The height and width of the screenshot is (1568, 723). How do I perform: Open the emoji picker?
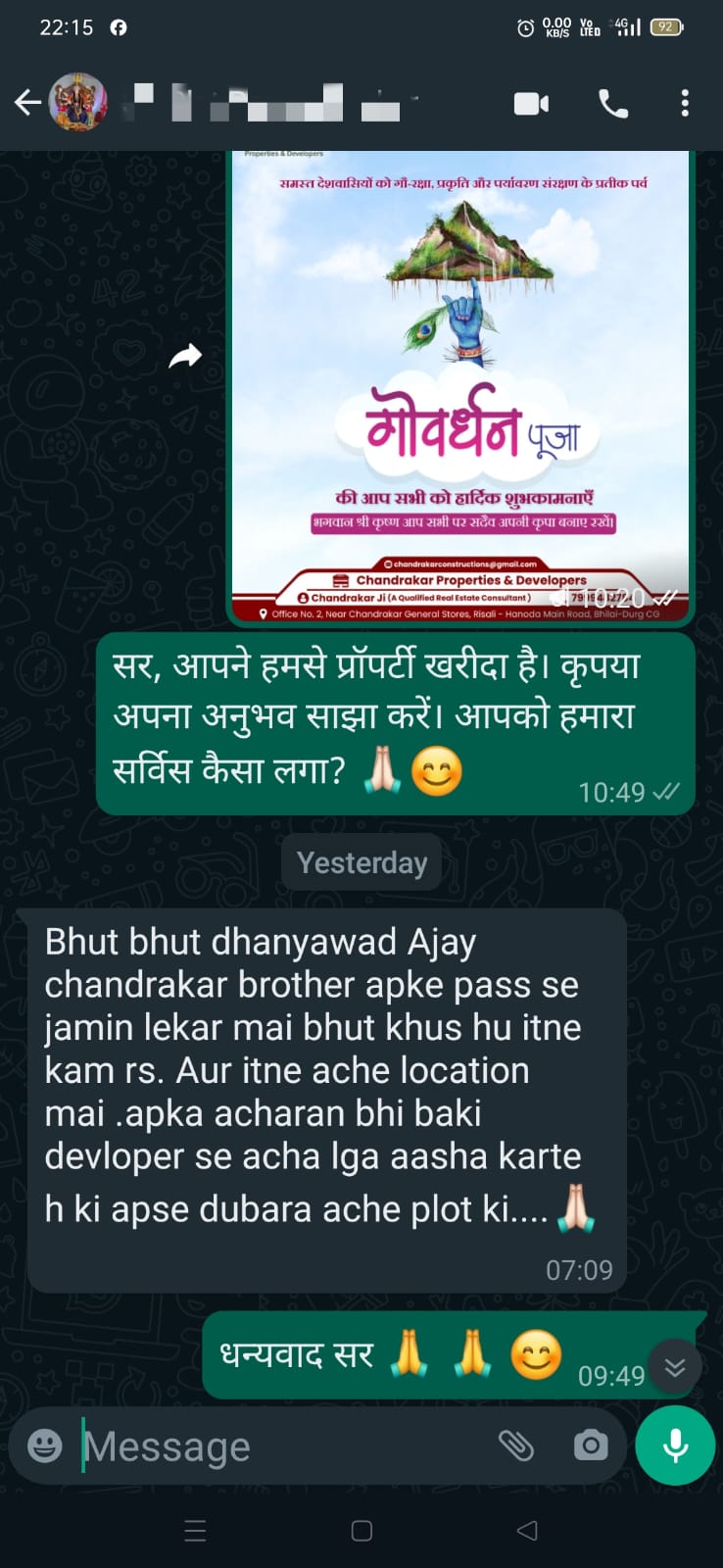point(45,1445)
